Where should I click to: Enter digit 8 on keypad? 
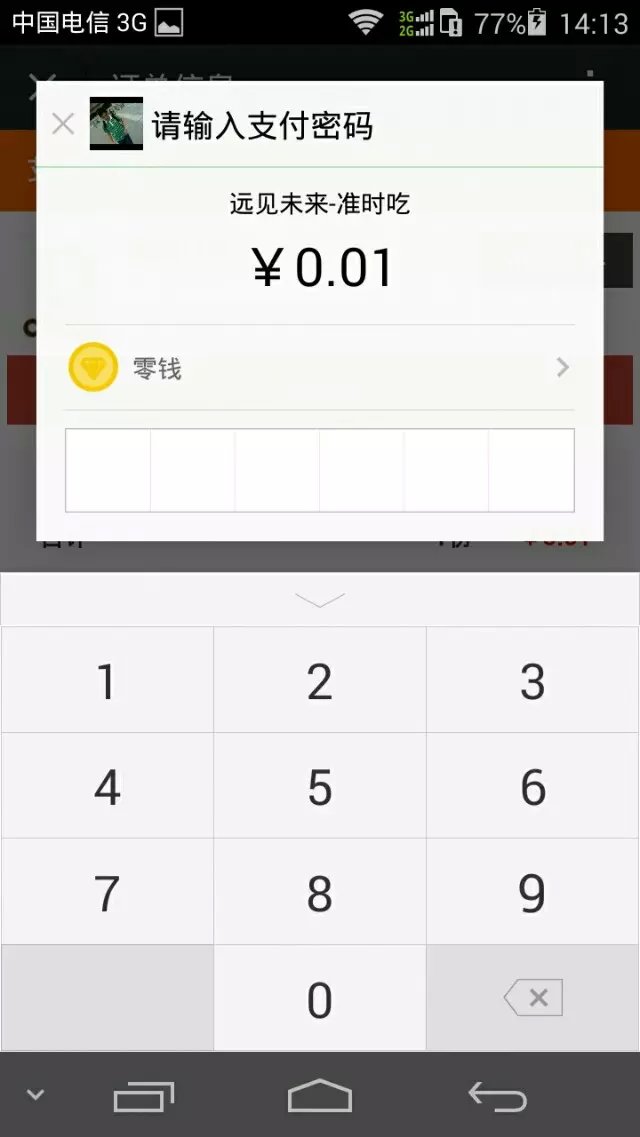point(320,893)
